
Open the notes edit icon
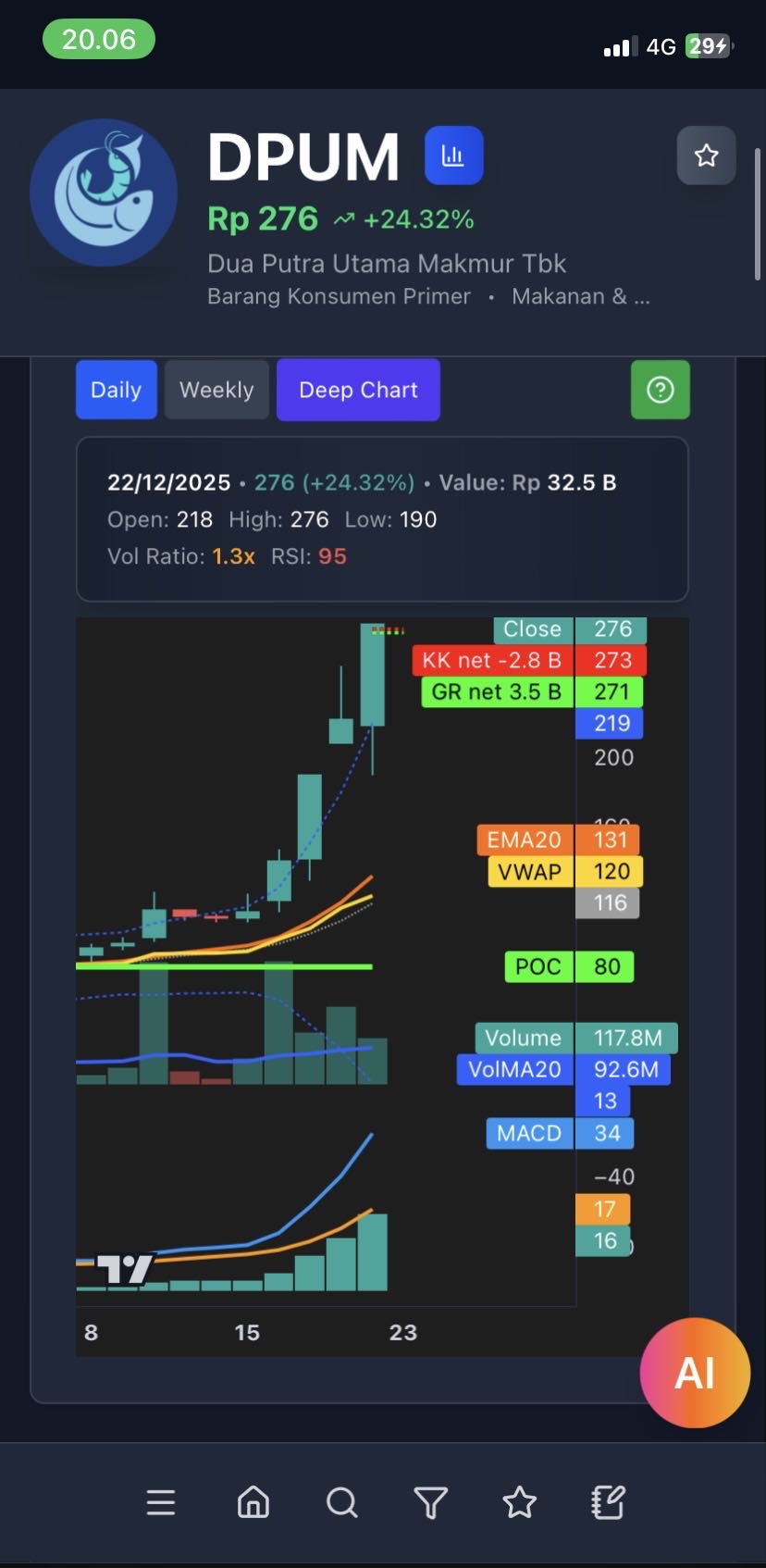click(608, 1502)
